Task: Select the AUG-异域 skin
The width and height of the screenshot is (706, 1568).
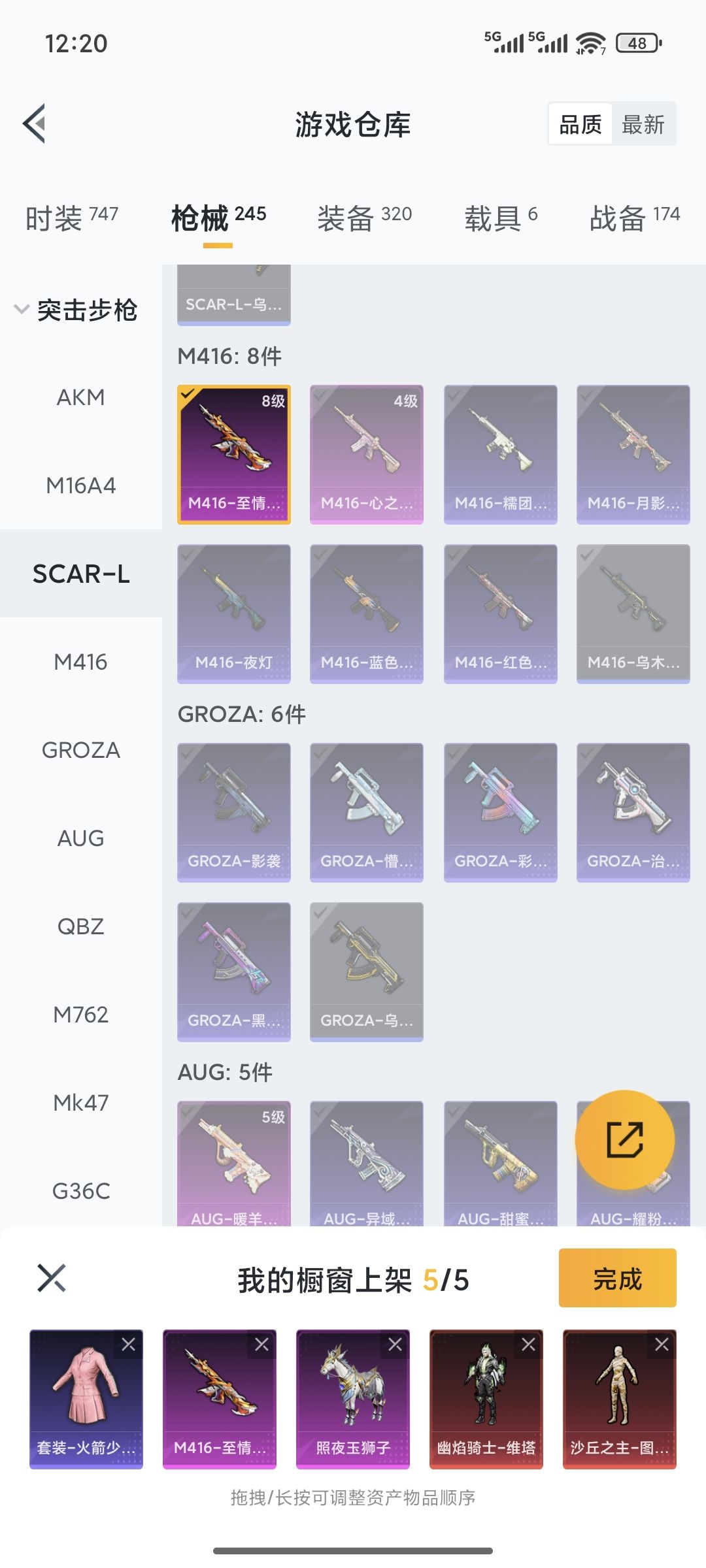Action: click(x=367, y=1164)
